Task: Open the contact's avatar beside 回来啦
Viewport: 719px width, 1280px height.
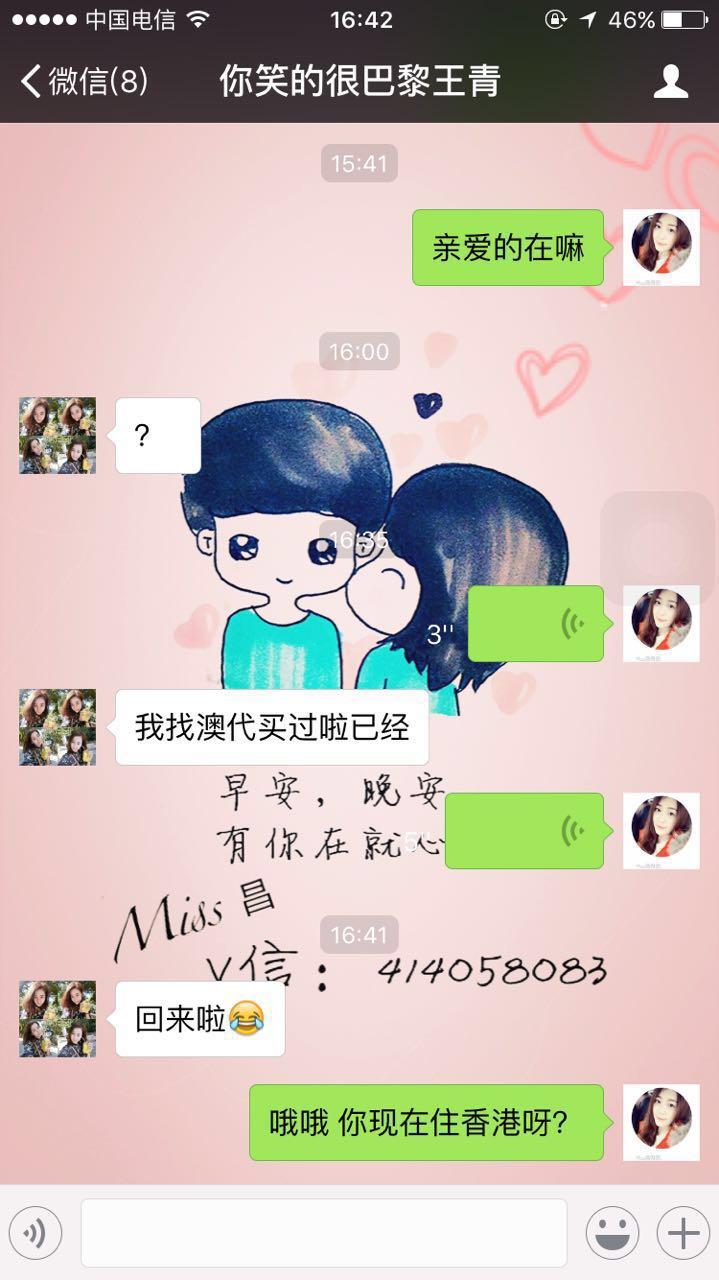Action: (x=58, y=1019)
